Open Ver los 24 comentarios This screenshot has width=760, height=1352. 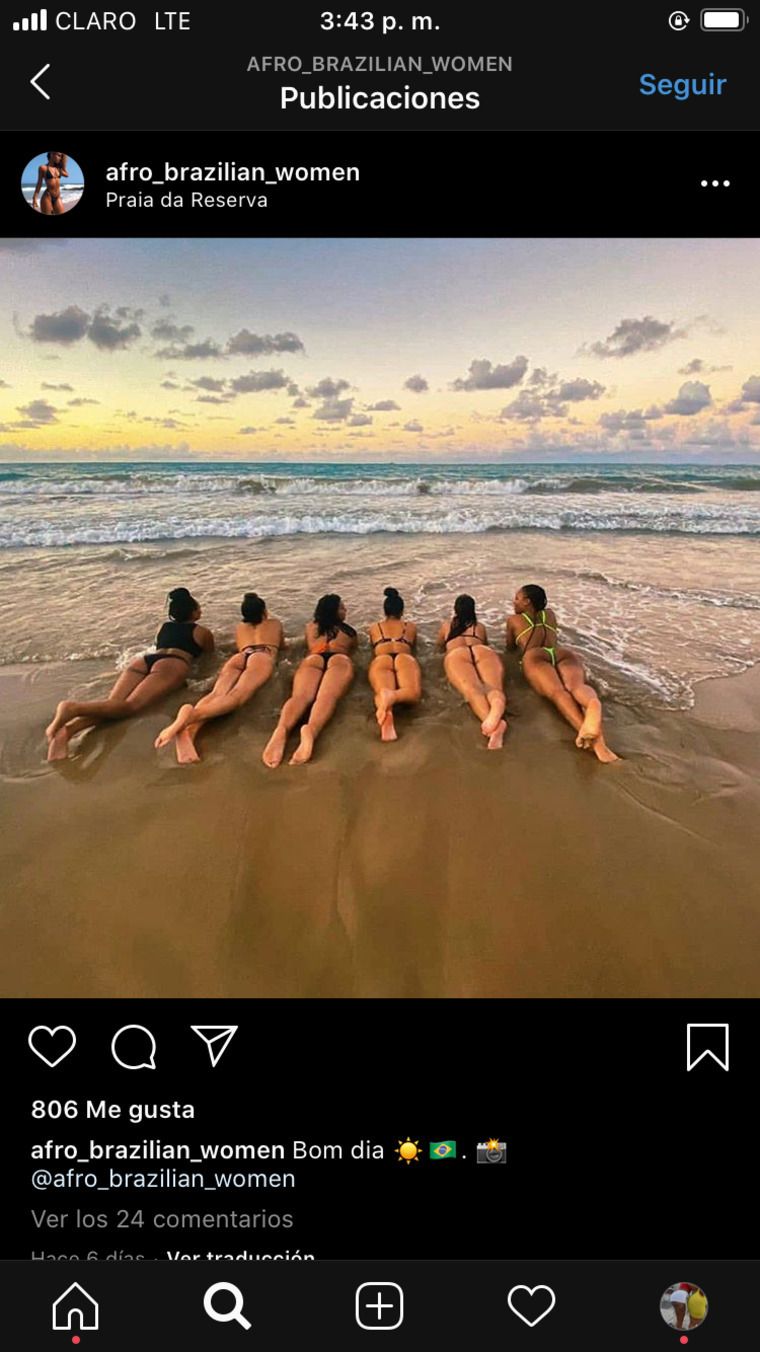[162, 1219]
